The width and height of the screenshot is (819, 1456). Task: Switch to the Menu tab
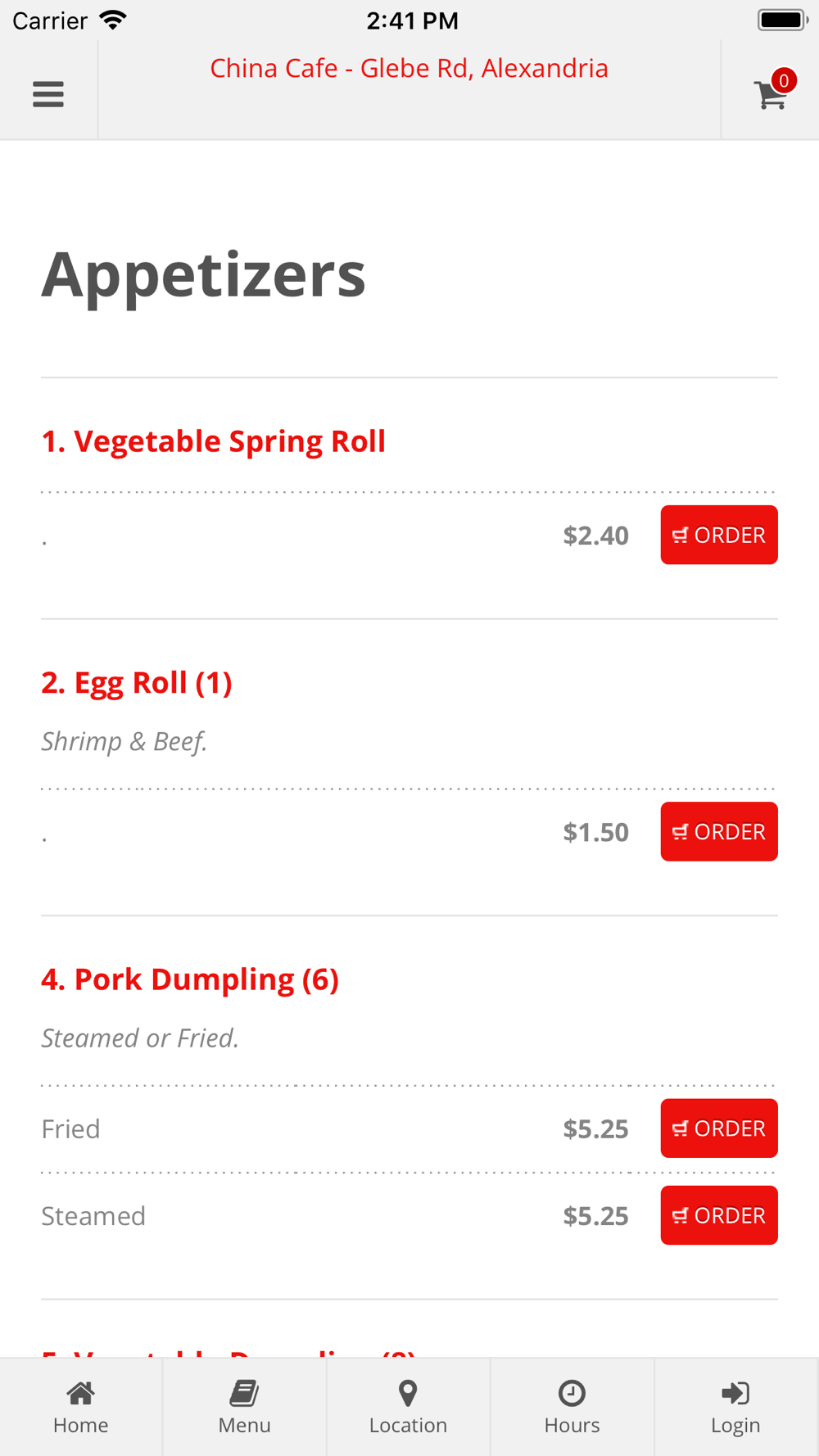coord(245,1407)
